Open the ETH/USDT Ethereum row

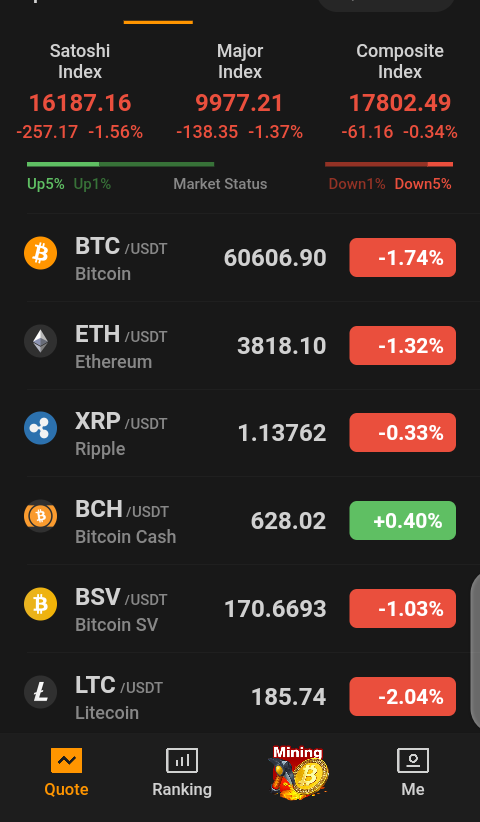(240, 345)
